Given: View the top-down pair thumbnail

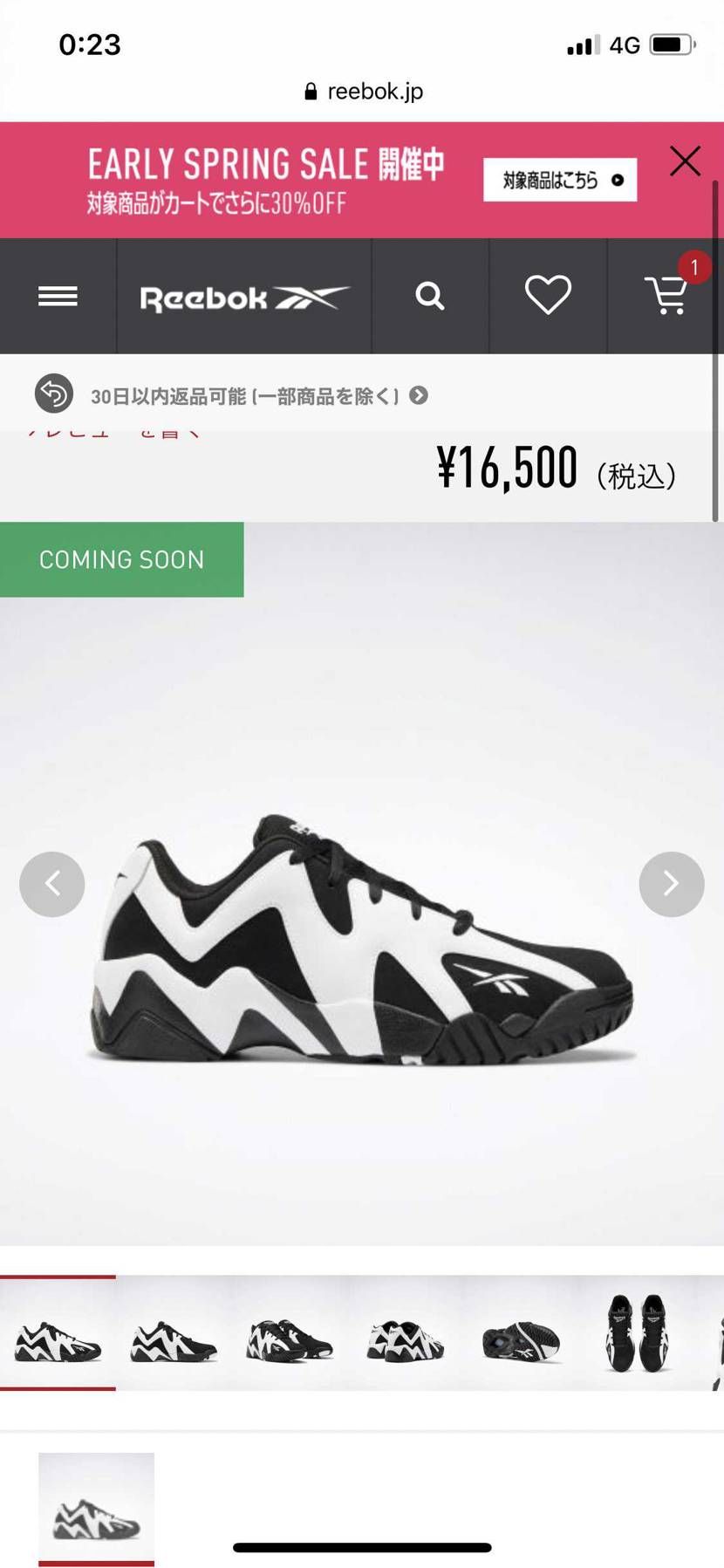Looking at the screenshot, I should click(637, 1335).
